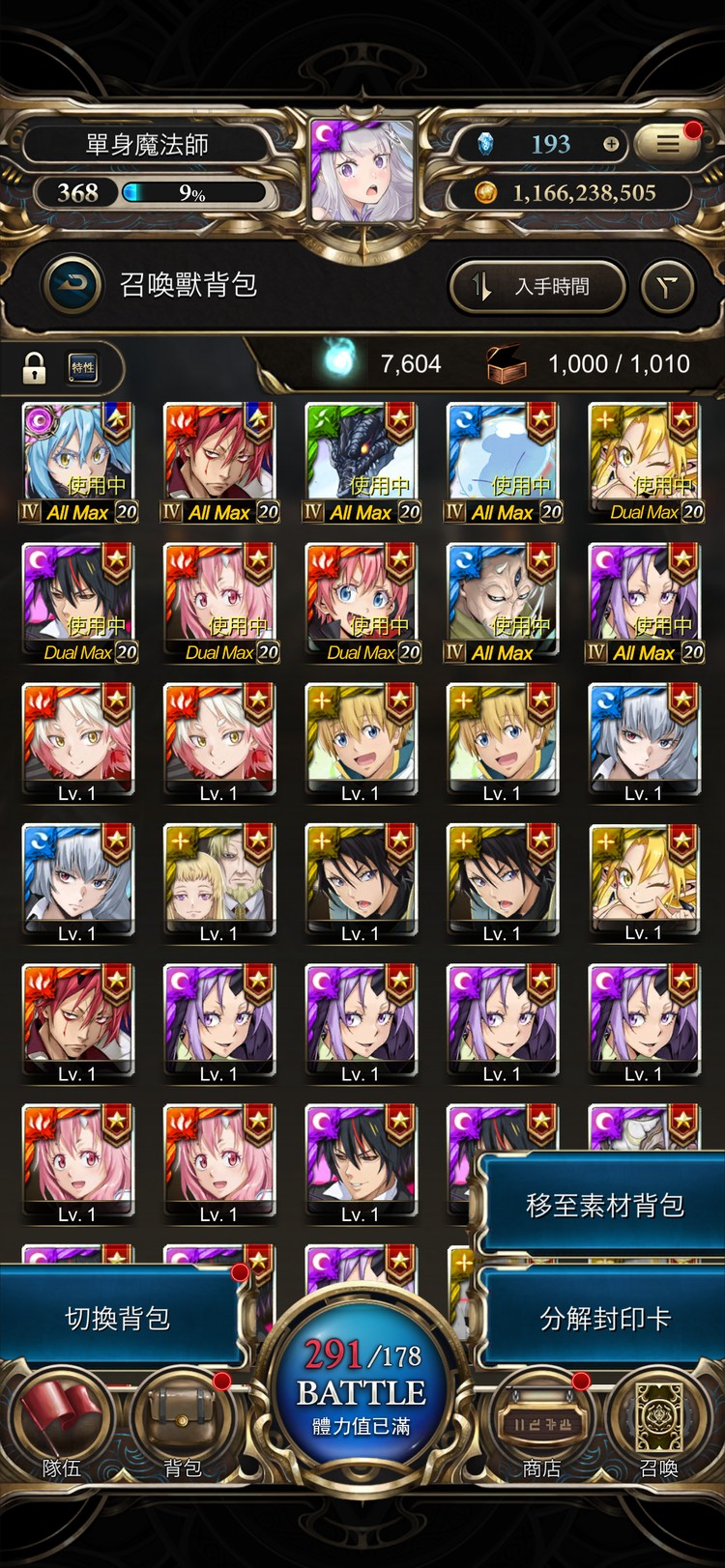Open the hamburger menu
Image resolution: width=725 pixels, height=1568 pixels.
coord(668,144)
